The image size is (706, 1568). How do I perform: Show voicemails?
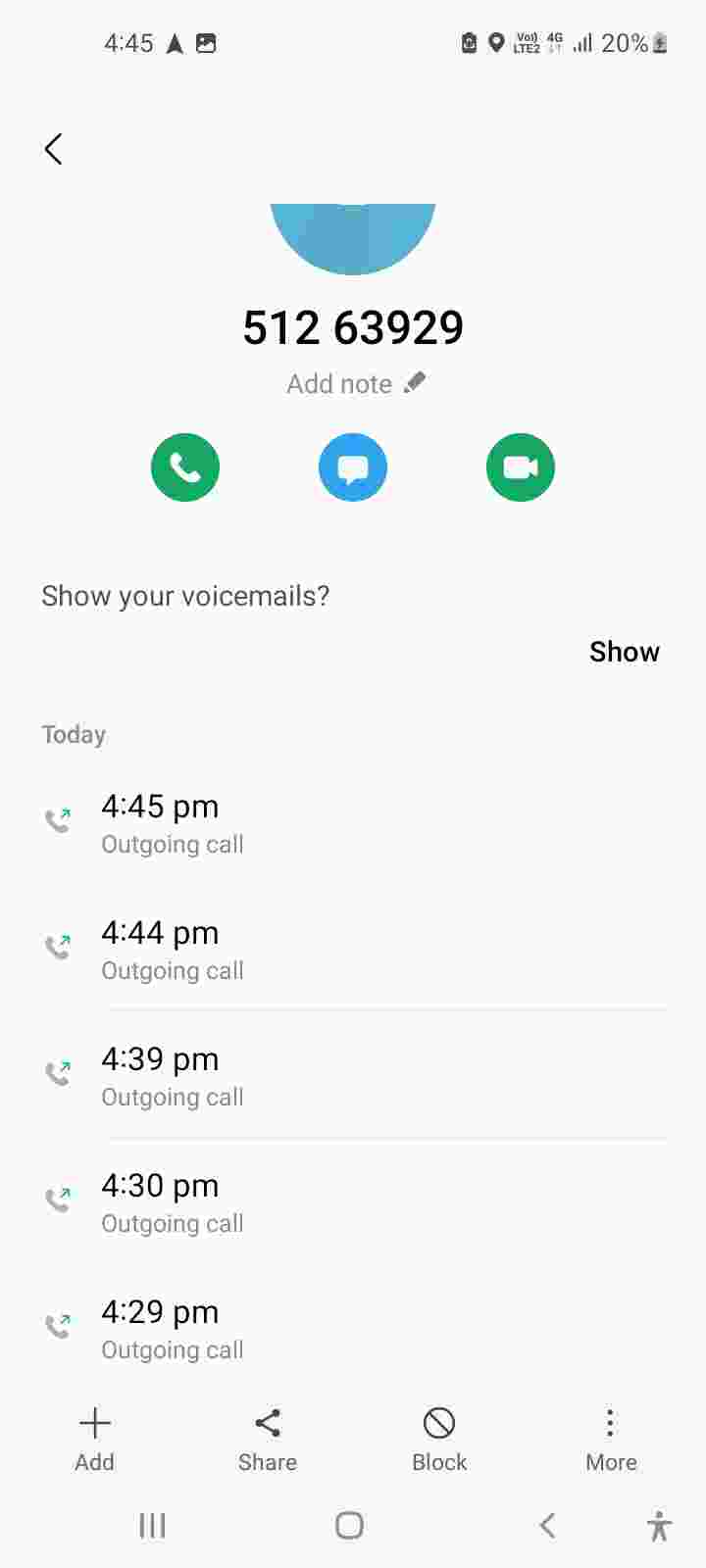[624, 652]
